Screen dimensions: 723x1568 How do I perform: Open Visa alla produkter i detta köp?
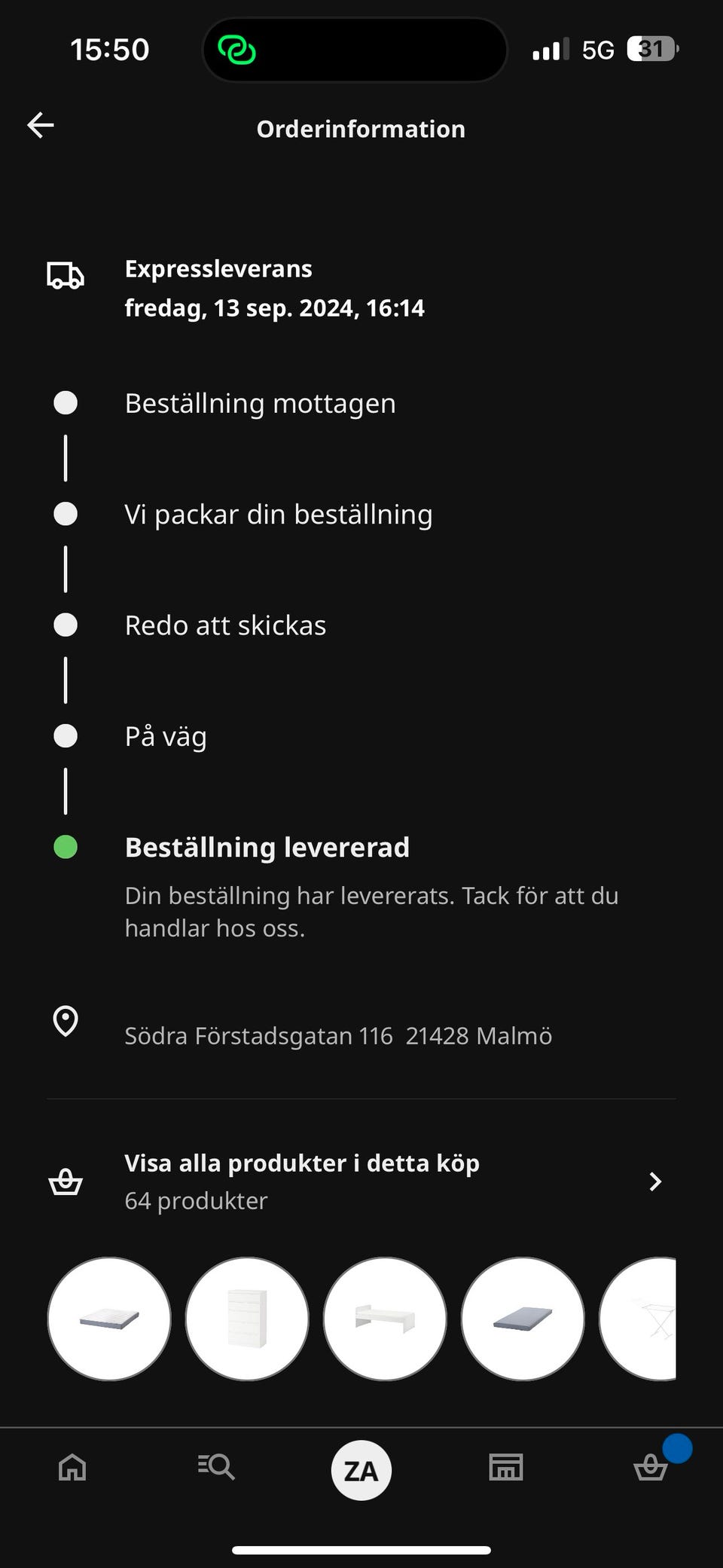point(361,1181)
